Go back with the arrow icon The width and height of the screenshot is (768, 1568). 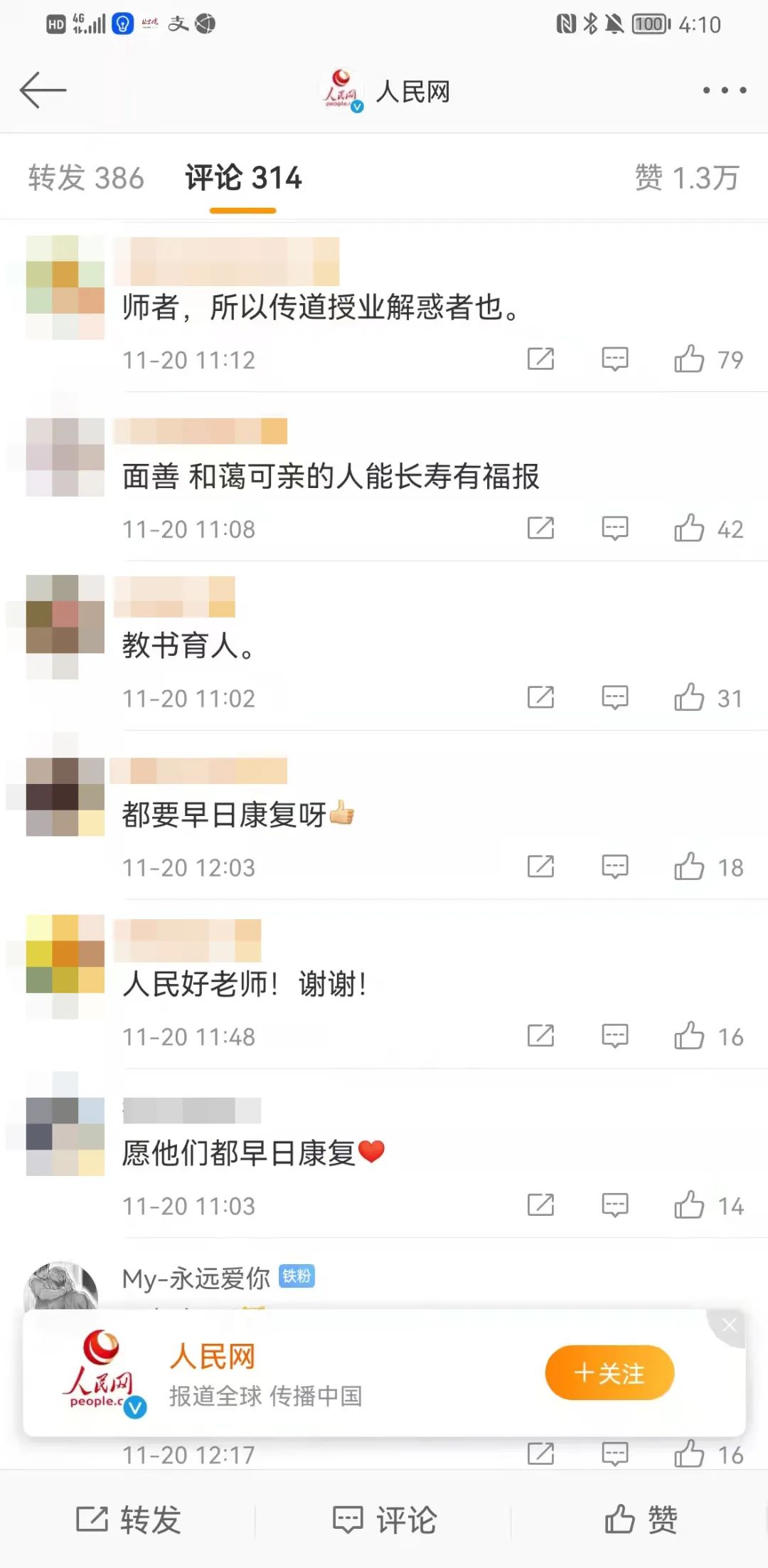(43, 90)
